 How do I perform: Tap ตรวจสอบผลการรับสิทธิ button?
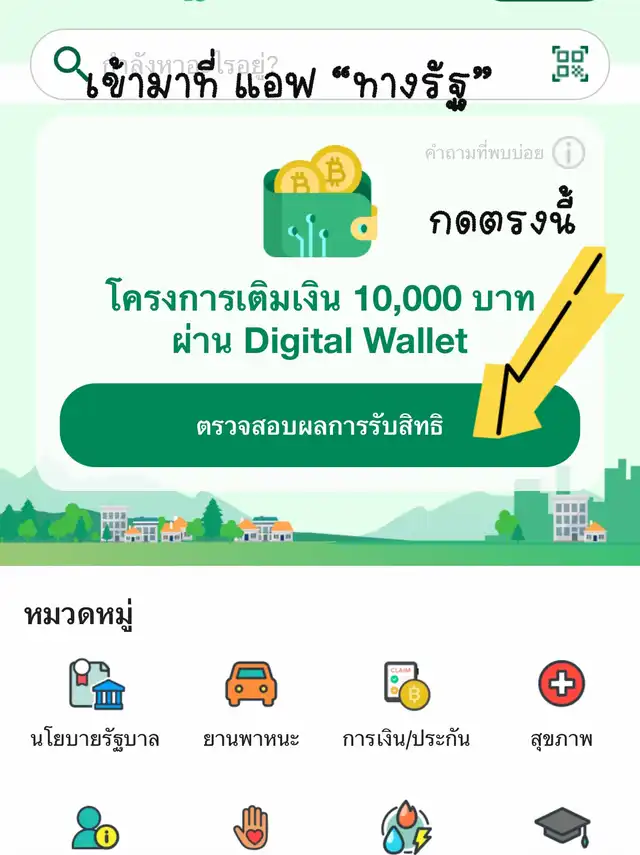pos(319,426)
